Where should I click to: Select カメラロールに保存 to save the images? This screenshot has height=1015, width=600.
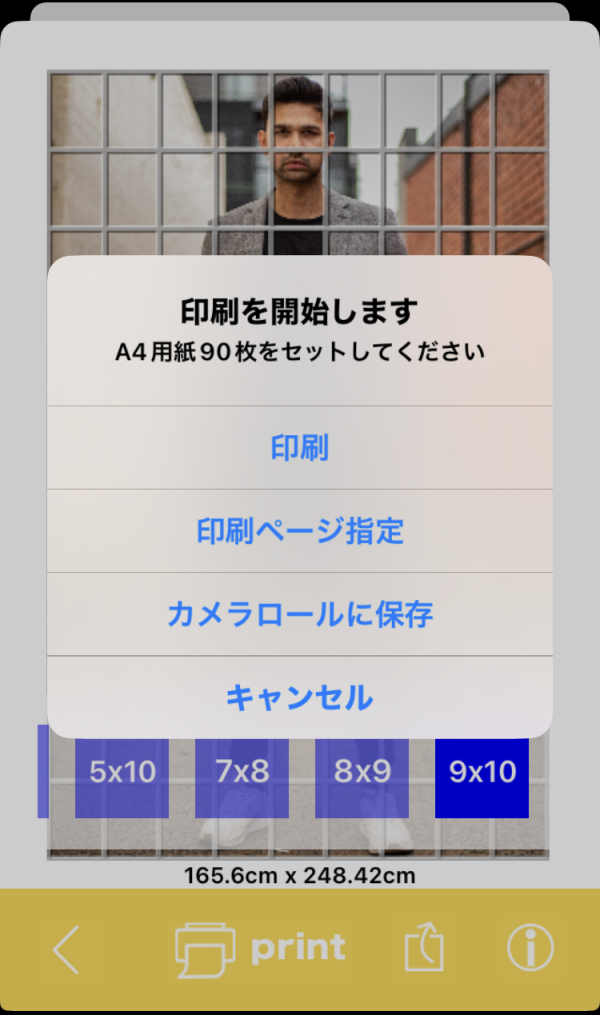pos(300,614)
